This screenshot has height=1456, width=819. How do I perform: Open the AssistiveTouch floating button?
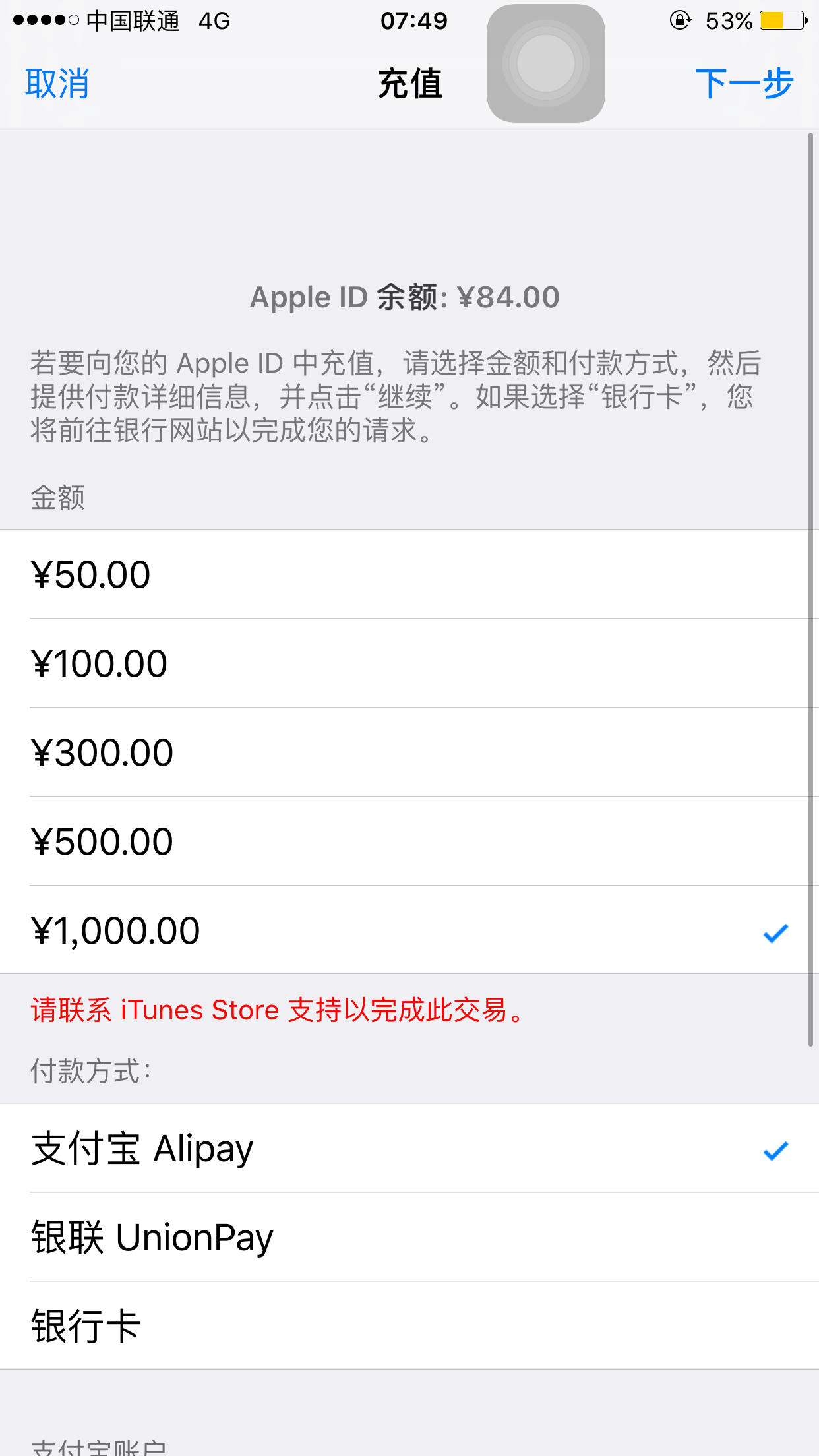(546, 63)
